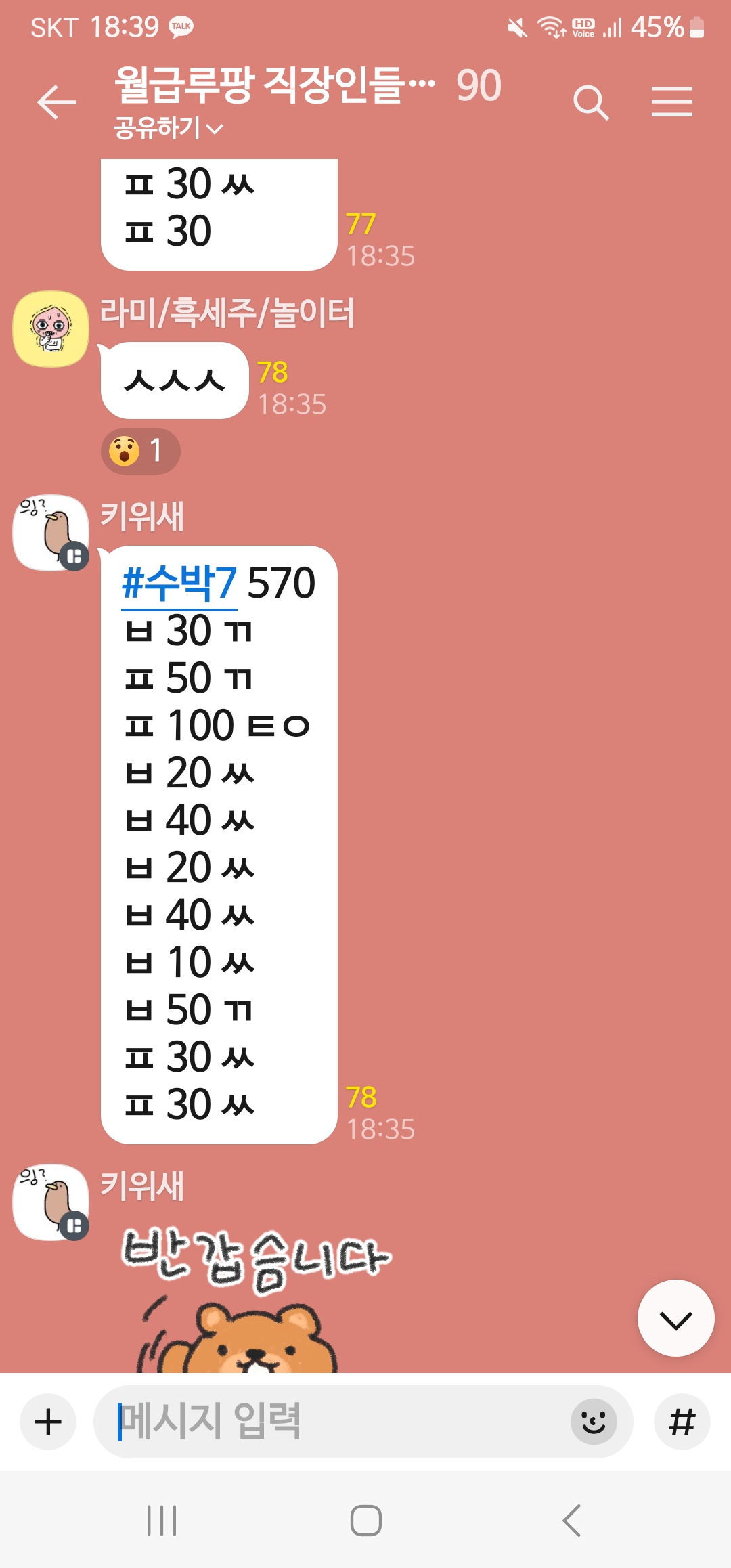
Task: Open the #수박7 hashtag link
Action: (179, 582)
